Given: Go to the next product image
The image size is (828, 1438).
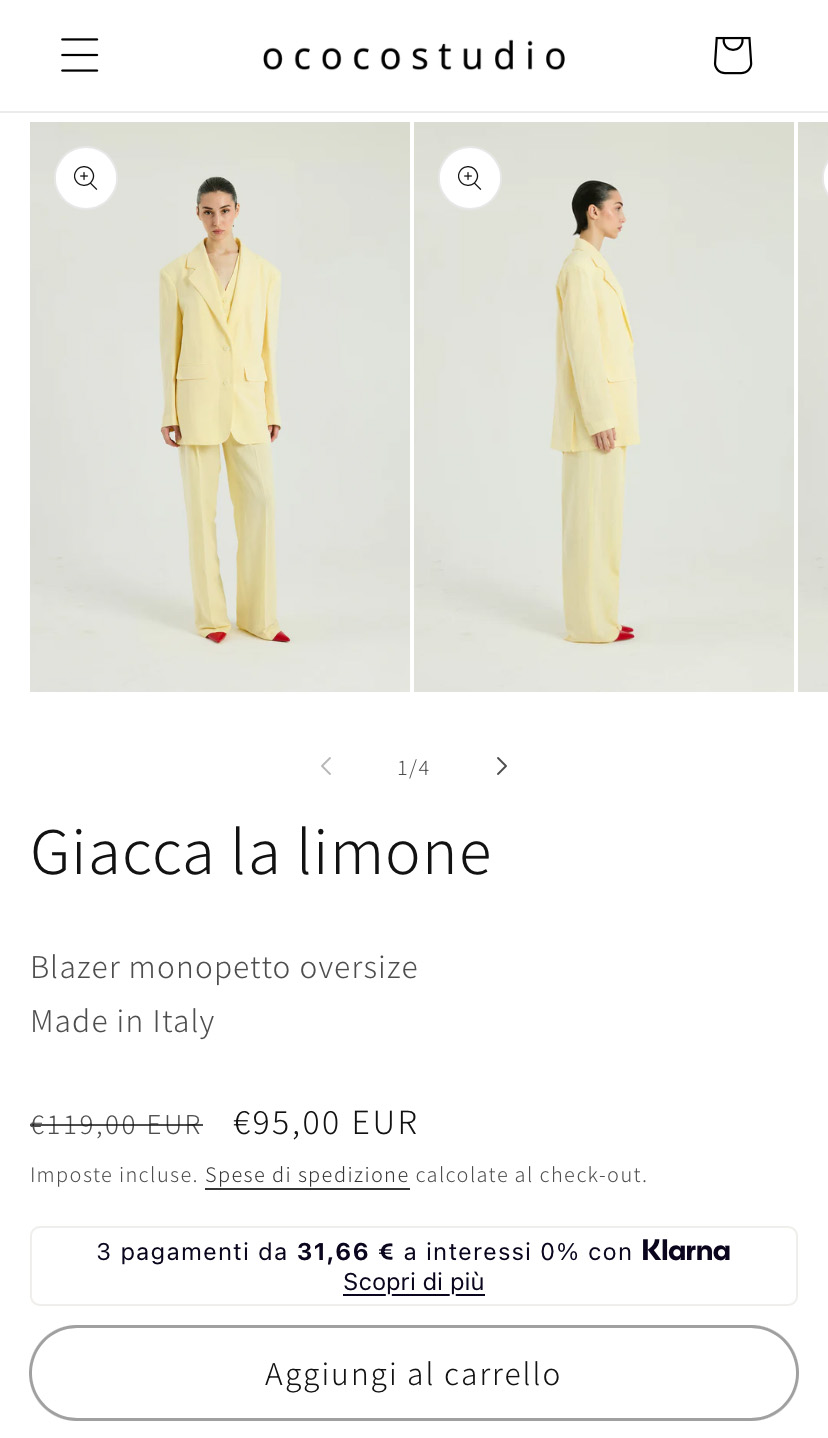Looking at the screenshot, I should 502,766.
